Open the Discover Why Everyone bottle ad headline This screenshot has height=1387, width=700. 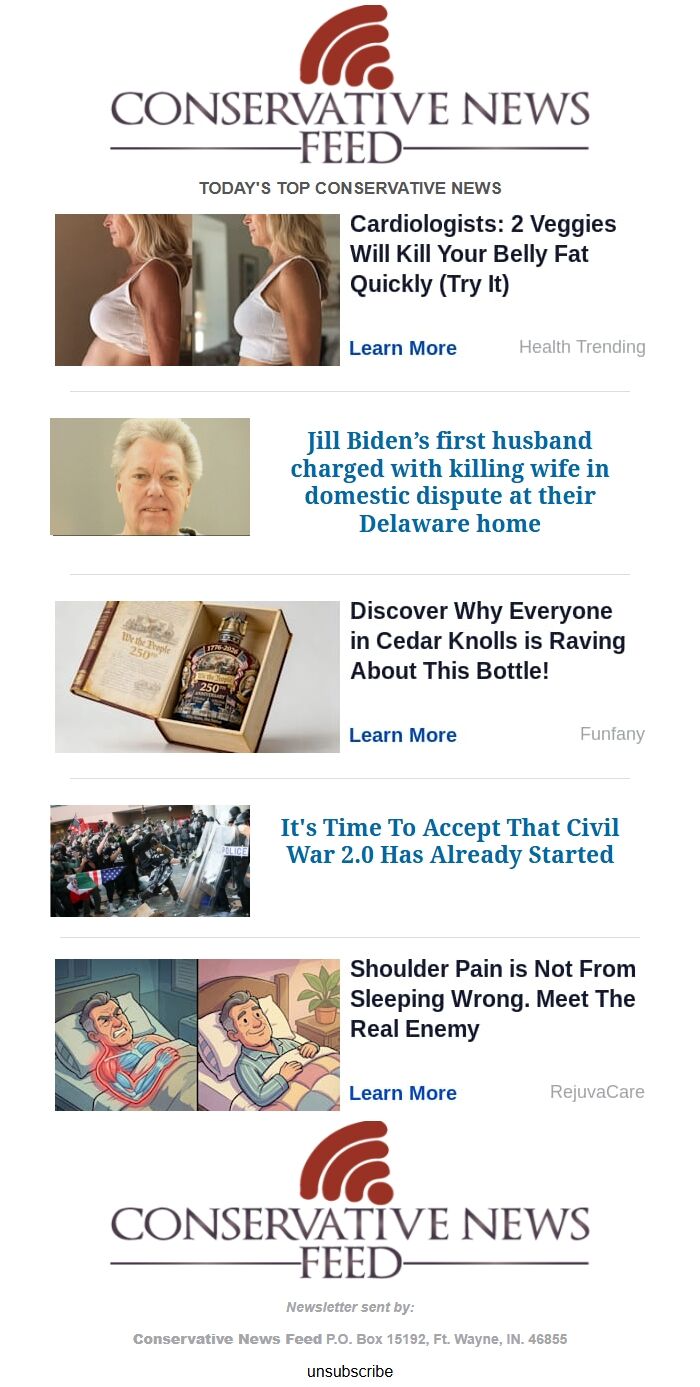pyautogui.click(x=488, y=641)
